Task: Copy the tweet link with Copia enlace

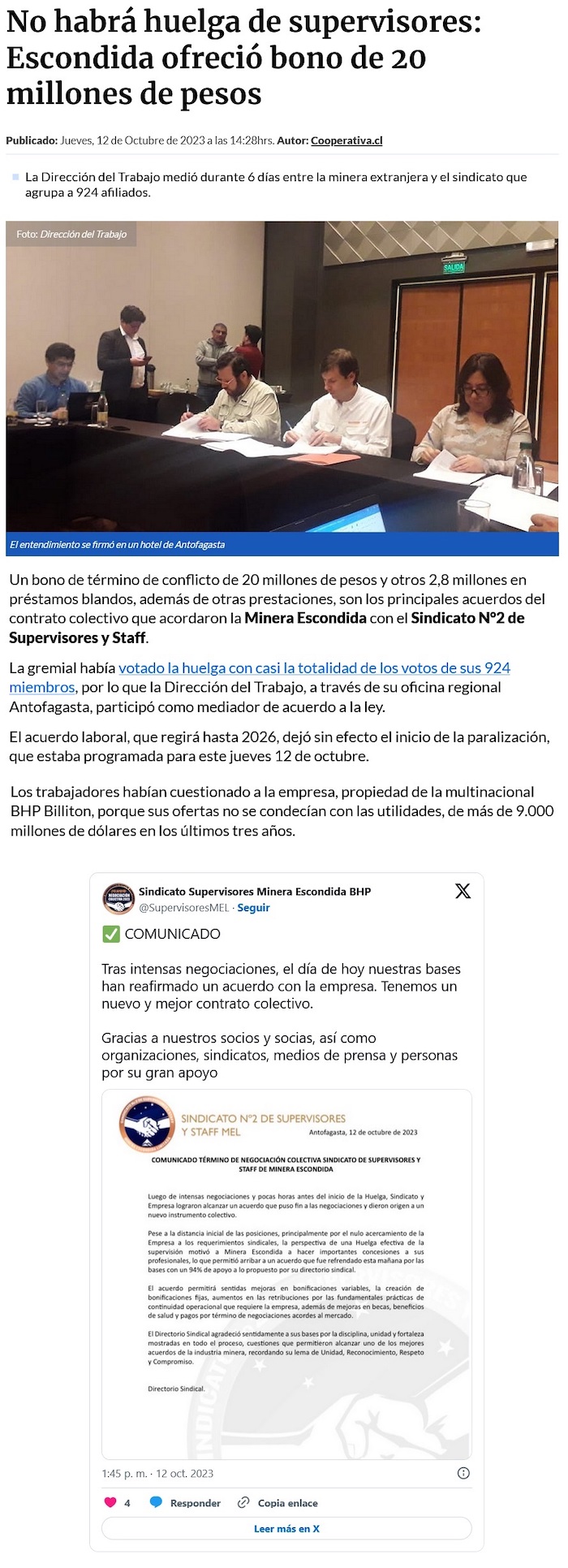Action: coord(278,1503)
